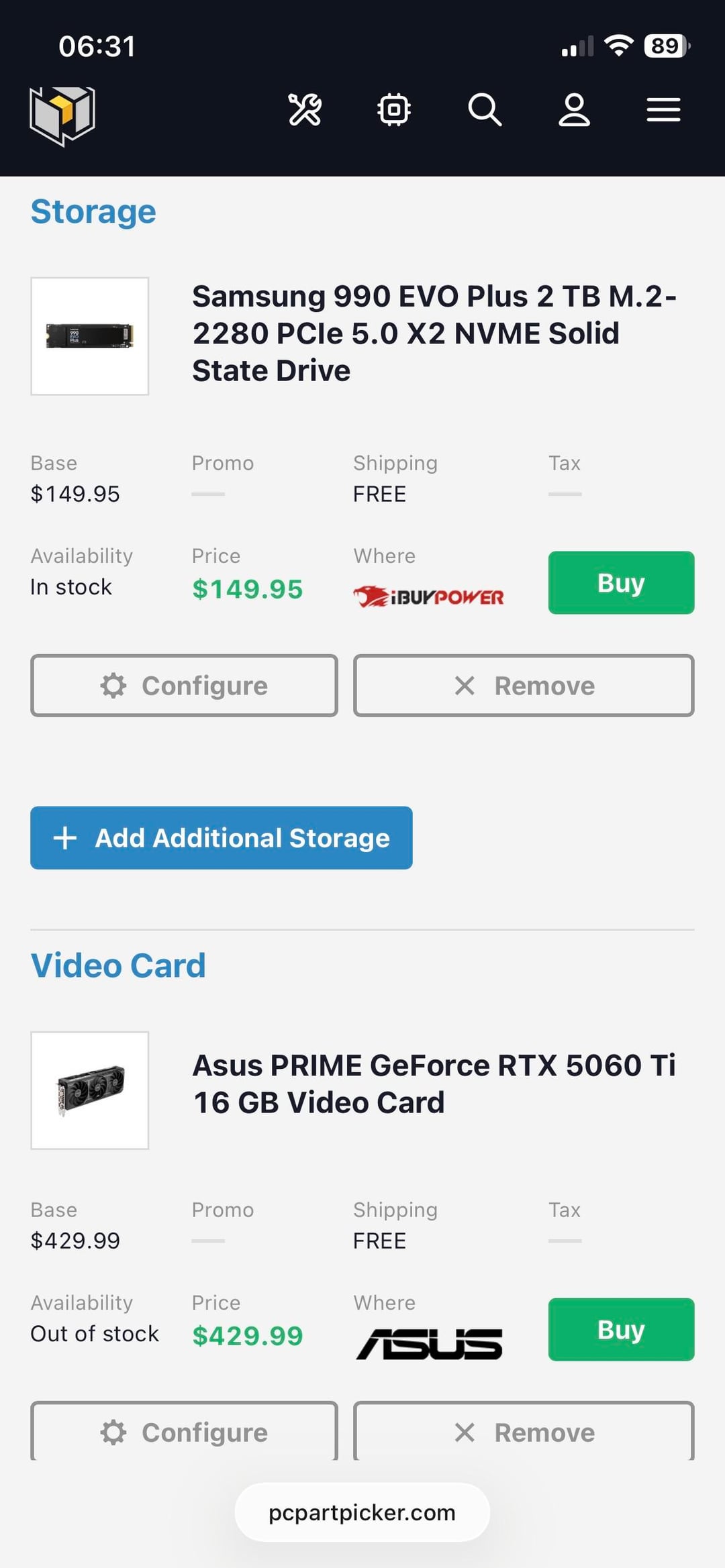View the Samsung 990 EVO Plus product image
The width and height of the screenshot is (725, 1568).
click(x=90, y=336)
